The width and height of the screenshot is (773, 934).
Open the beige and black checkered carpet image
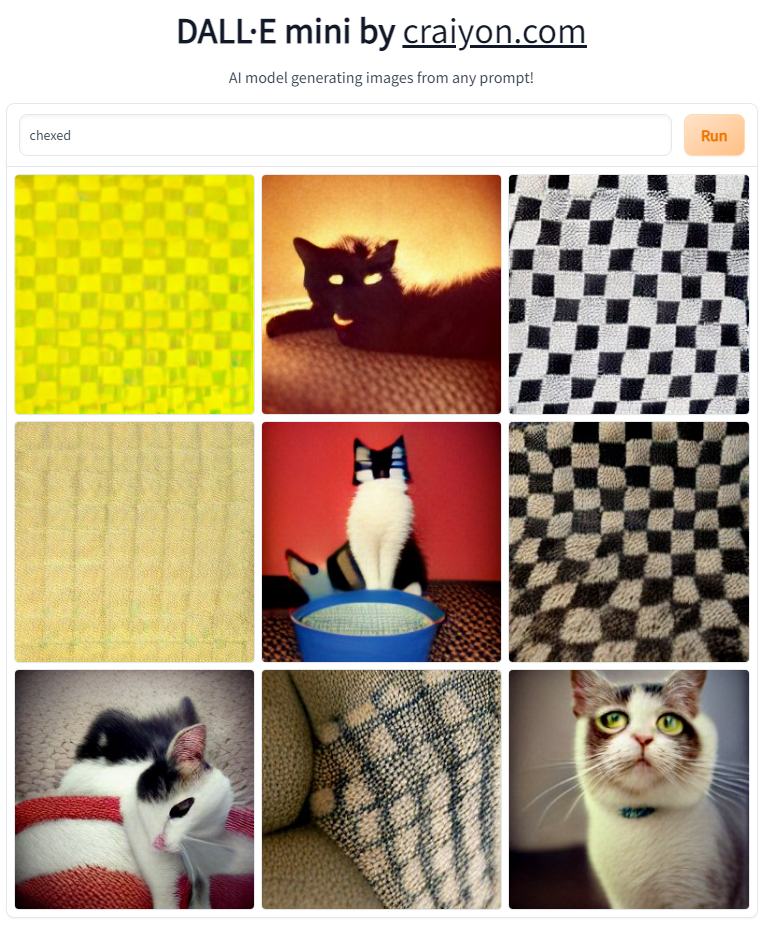628,541
